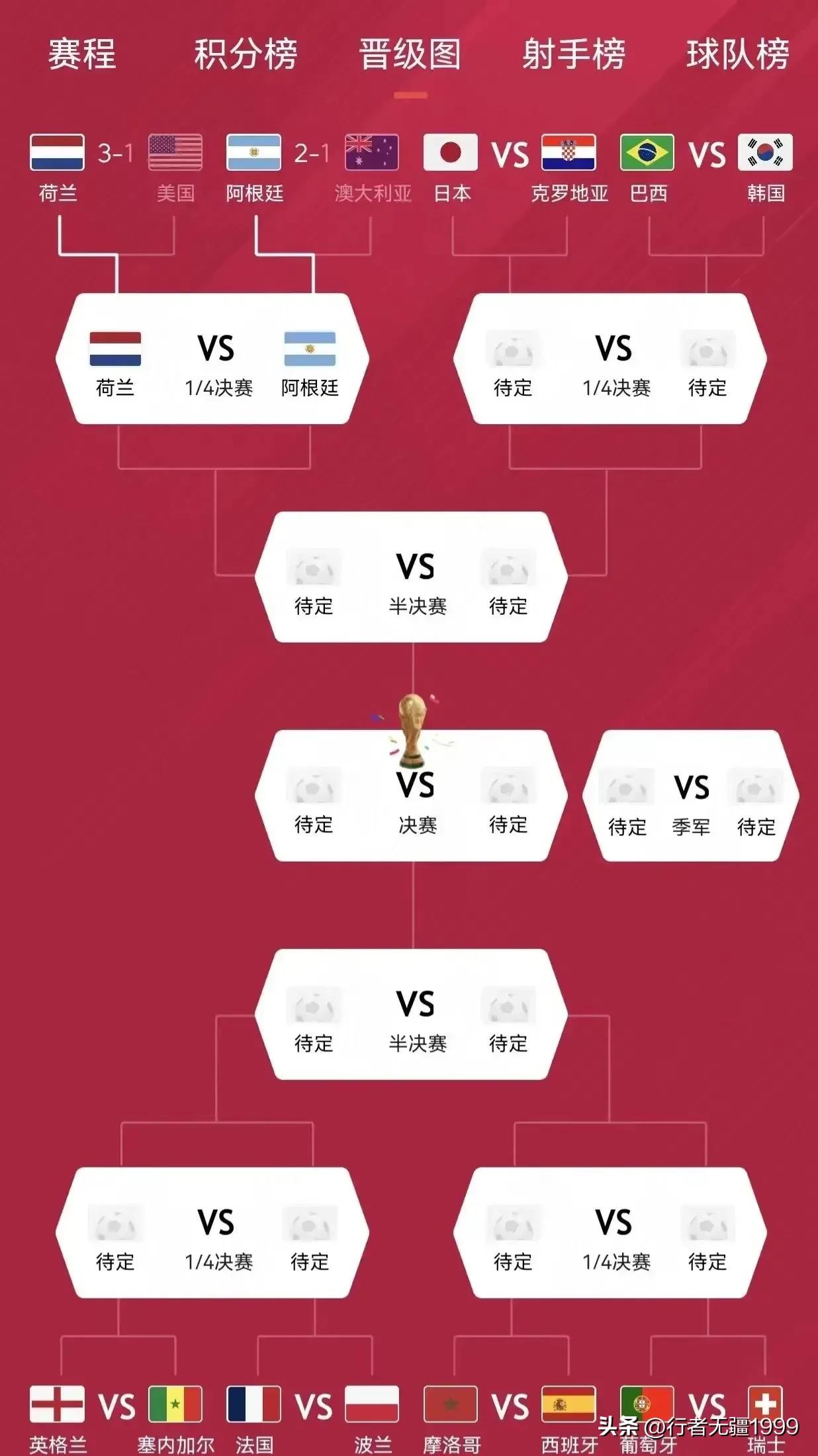Open the 决赛 match card
The image size is (818, 1456).
(412, 796)
